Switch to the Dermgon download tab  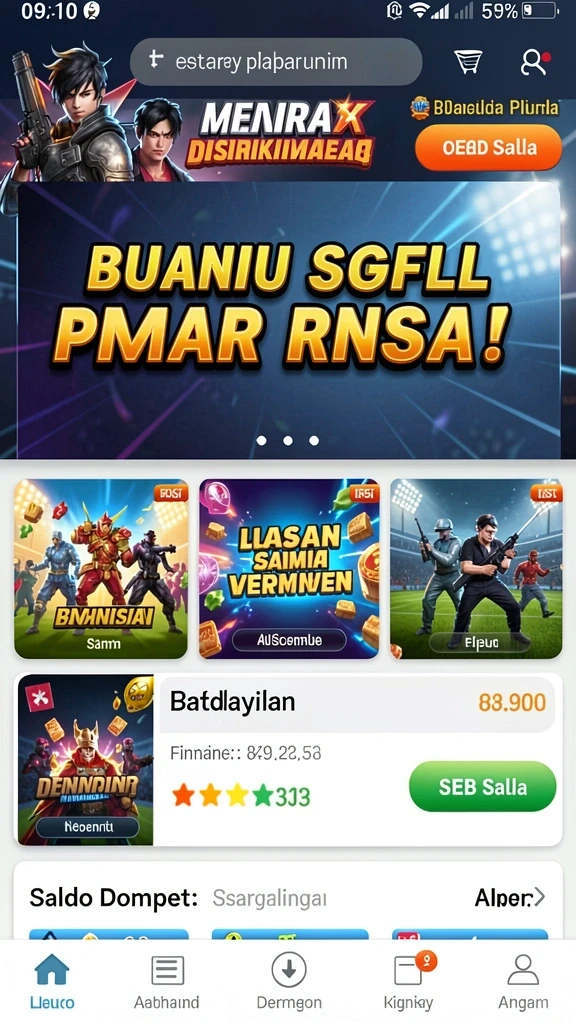click(x=289, y=982)
